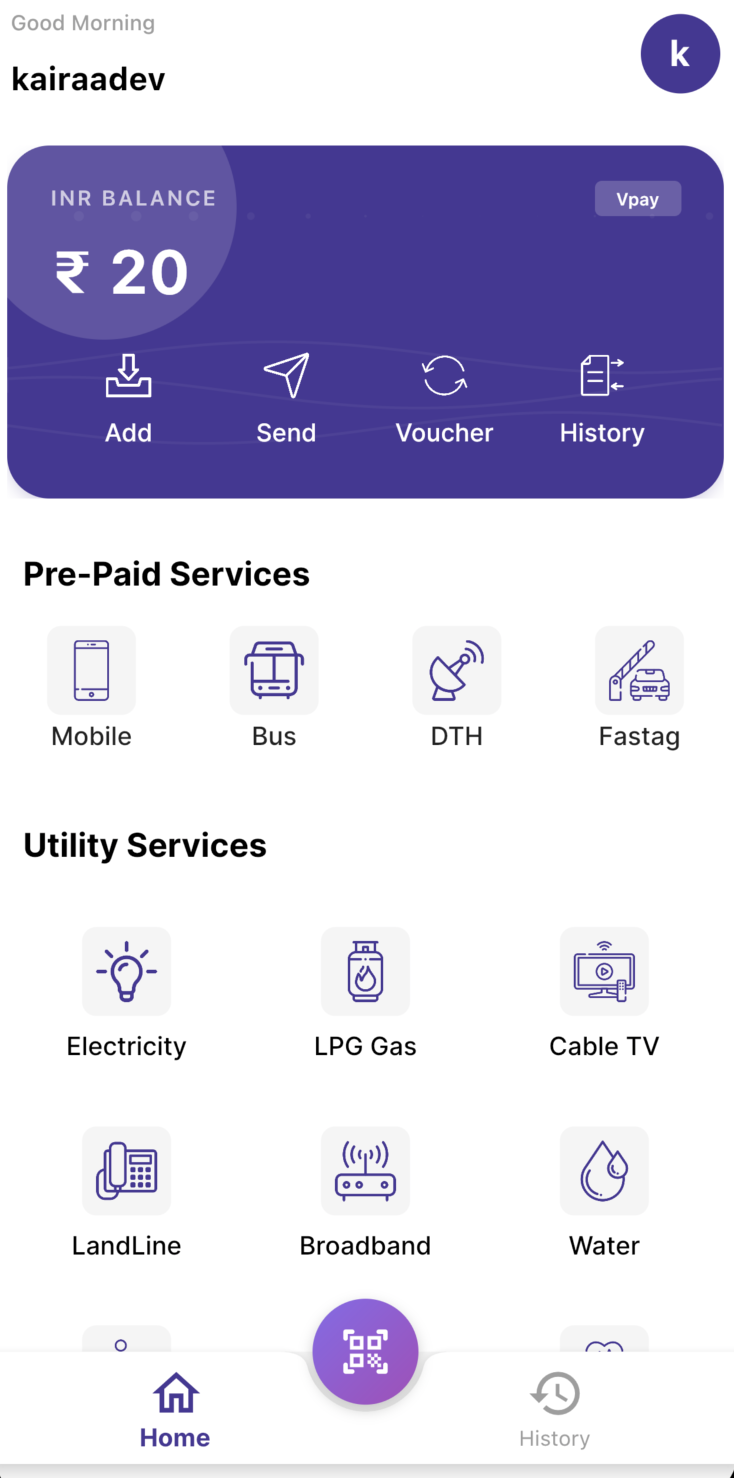Open Mobile prepaid recharge
The width and height of the screenshot is (734, 1478).
pyautogui.click(x=91, y=688)
